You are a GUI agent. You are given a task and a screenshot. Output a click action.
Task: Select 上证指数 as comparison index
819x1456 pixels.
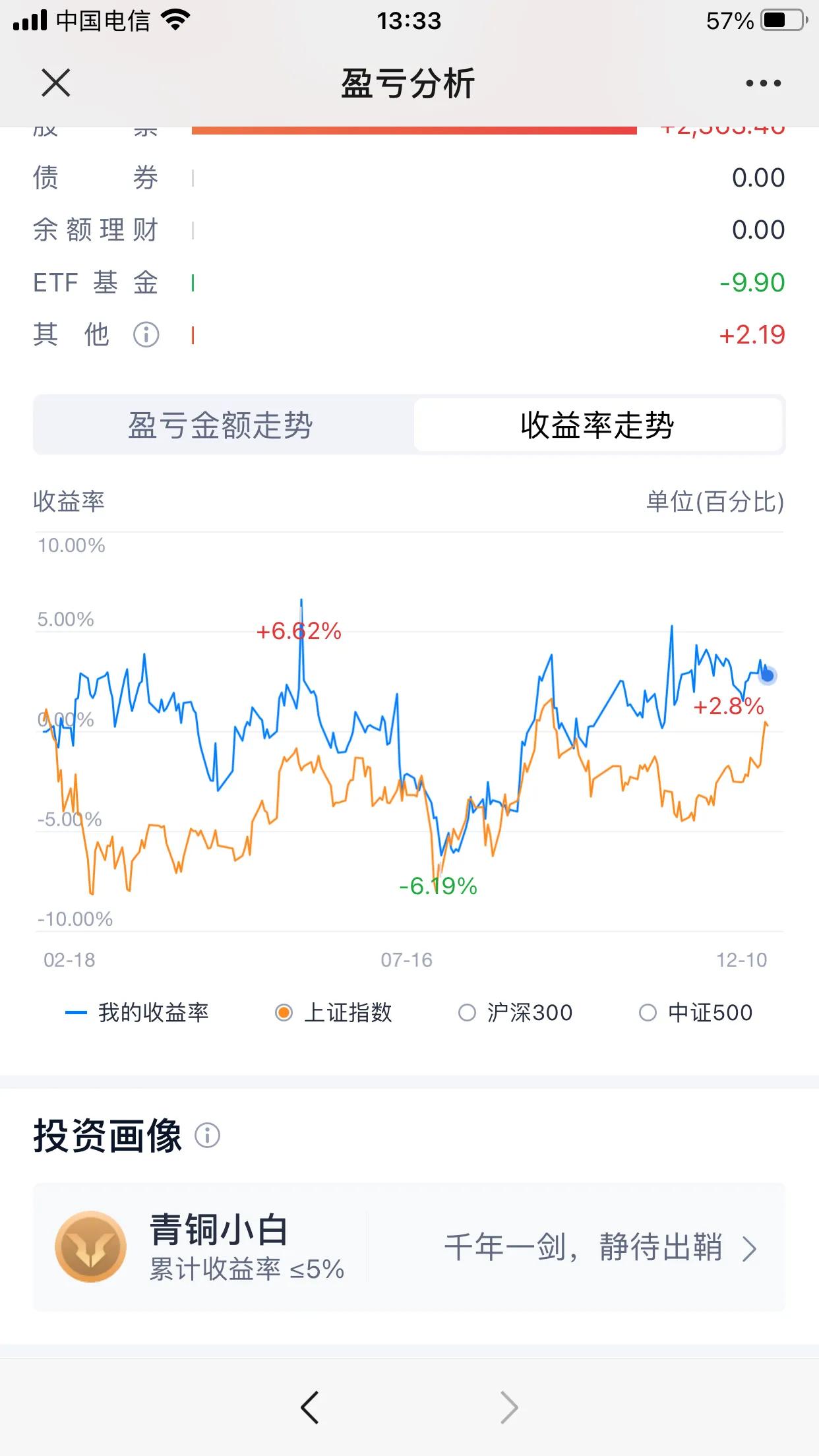pos(334,1013)
